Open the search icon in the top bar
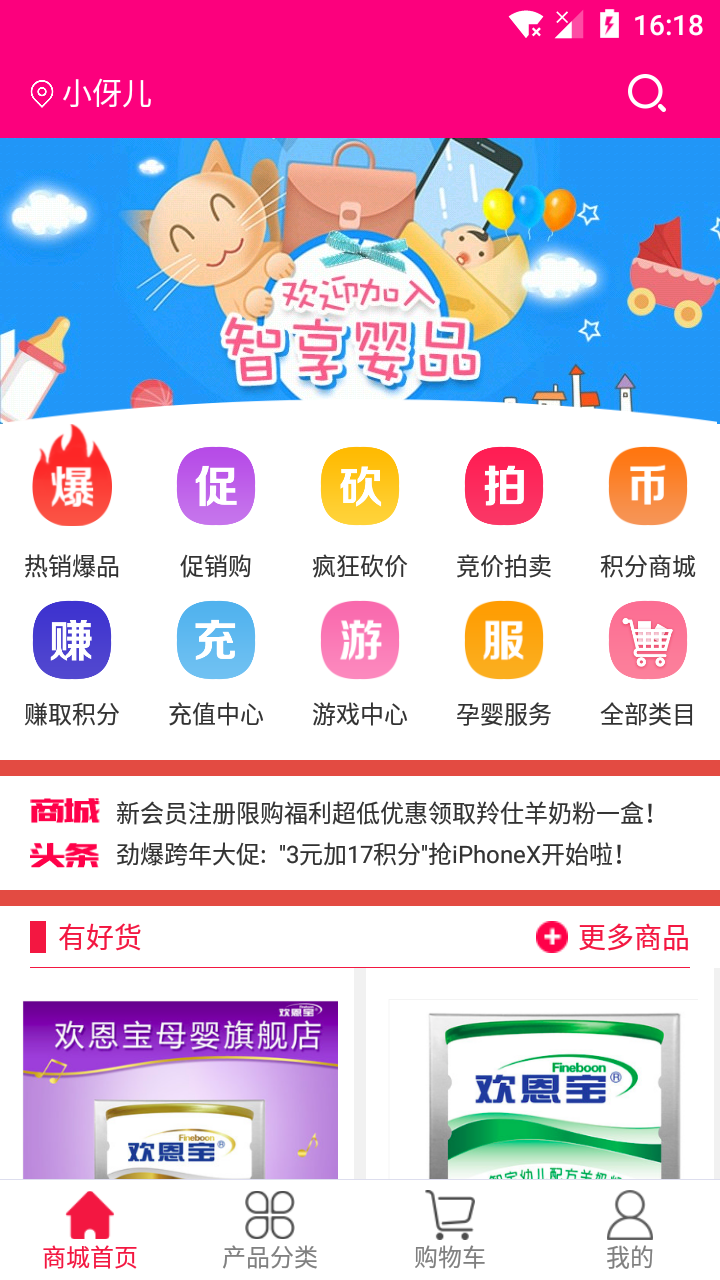 (646, 94)
